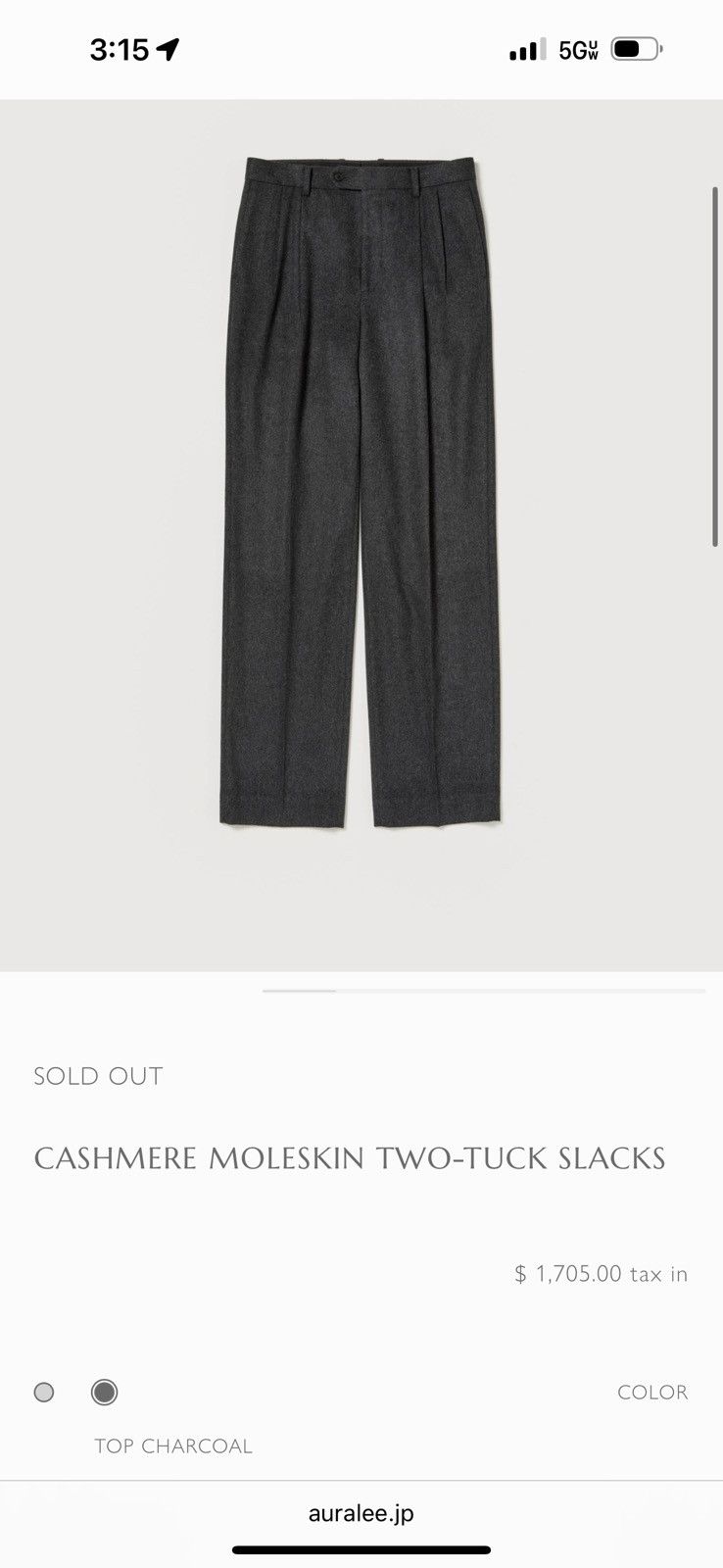Select the light gray color option
This screenshot has height=1568, width=723.
point(44,1392)
